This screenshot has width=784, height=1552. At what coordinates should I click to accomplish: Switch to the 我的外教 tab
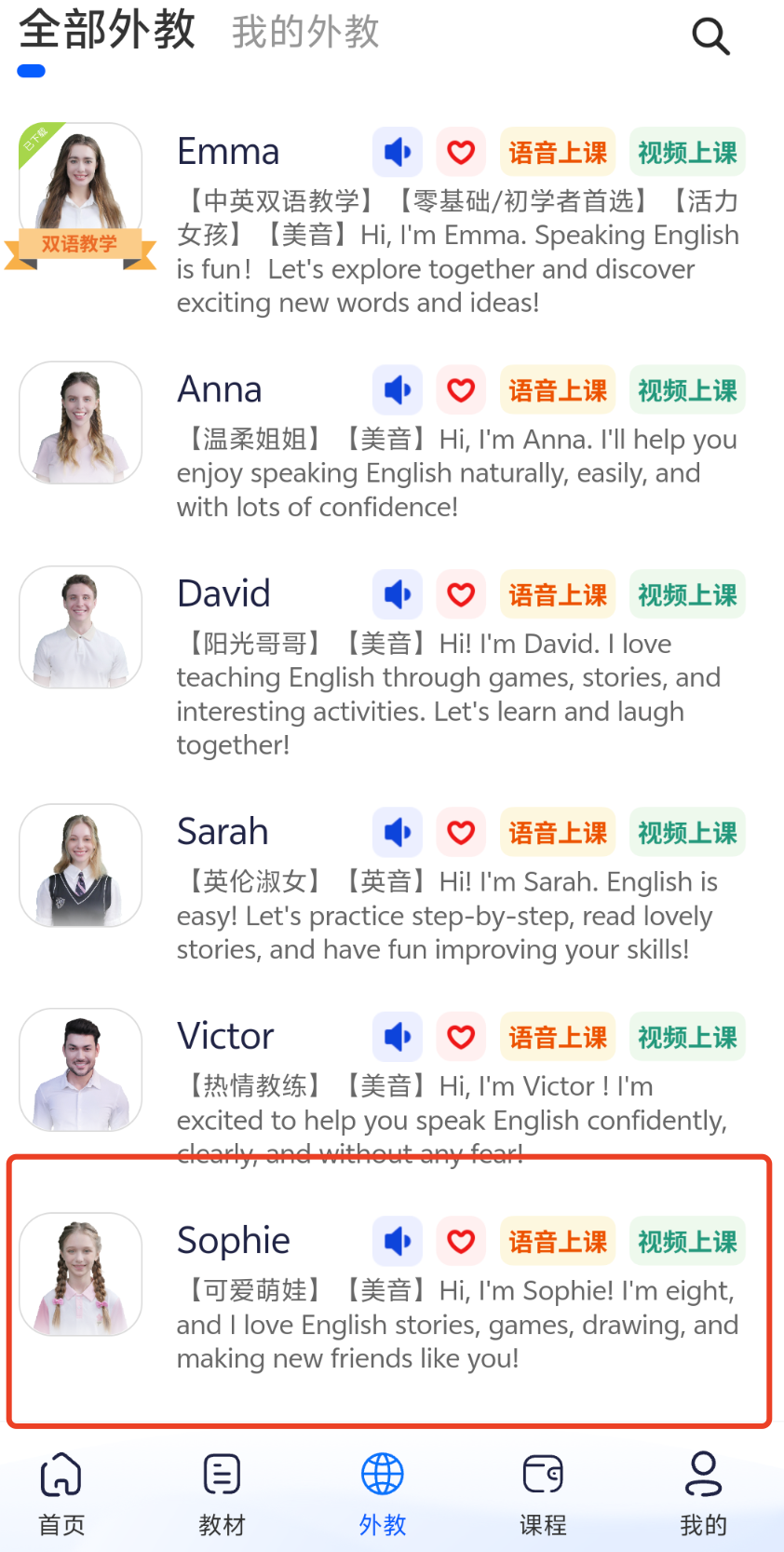[x=305, y=32]
